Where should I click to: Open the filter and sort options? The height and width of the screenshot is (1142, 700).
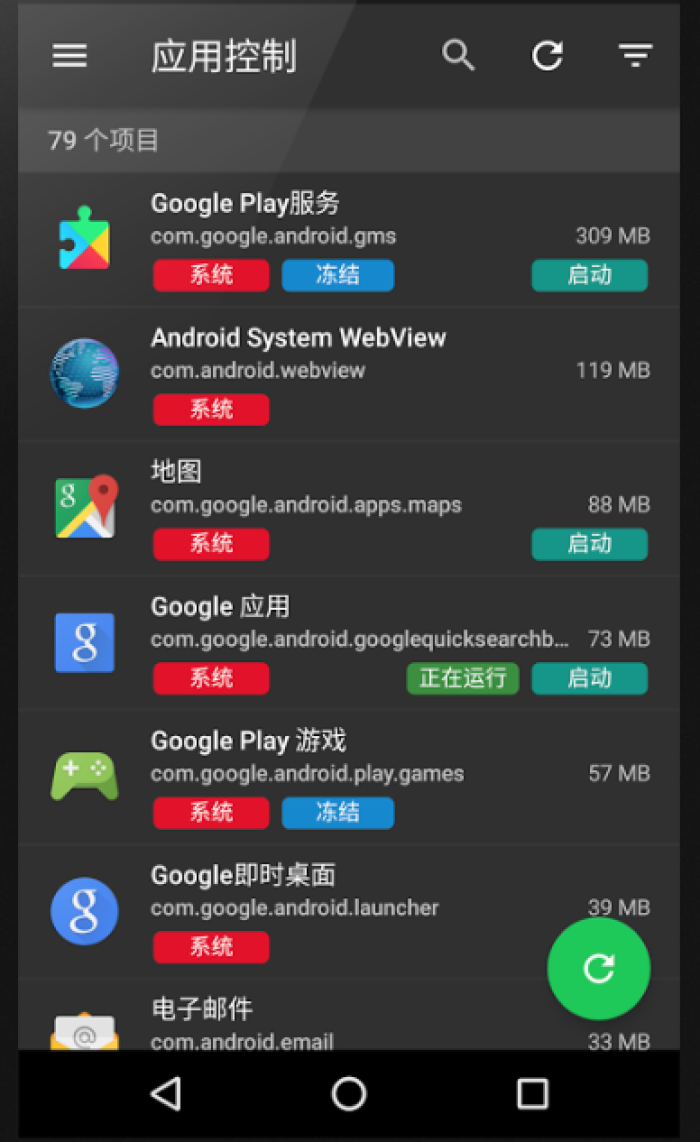[635, 56]
